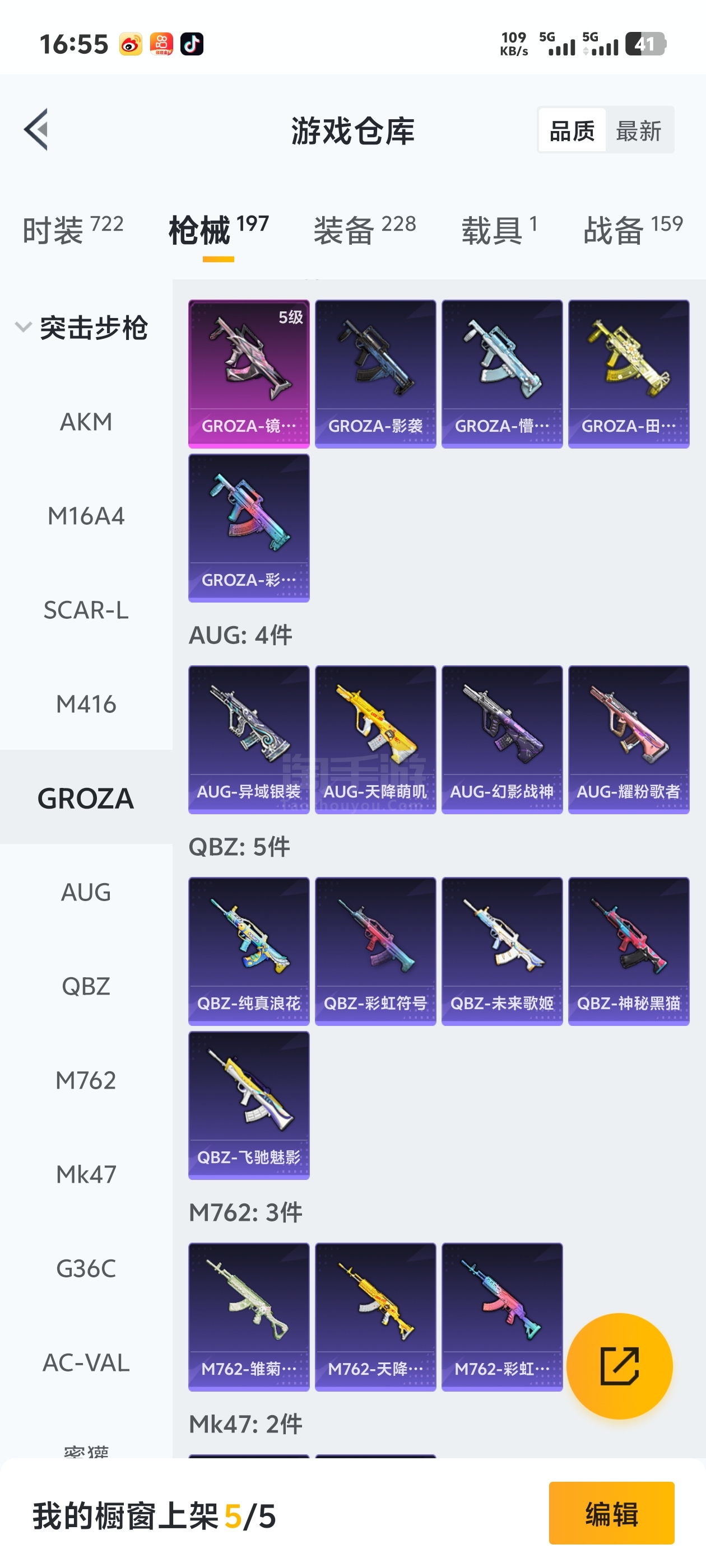Open the M762-雏菊 skin card

[x=249, y=1316]
